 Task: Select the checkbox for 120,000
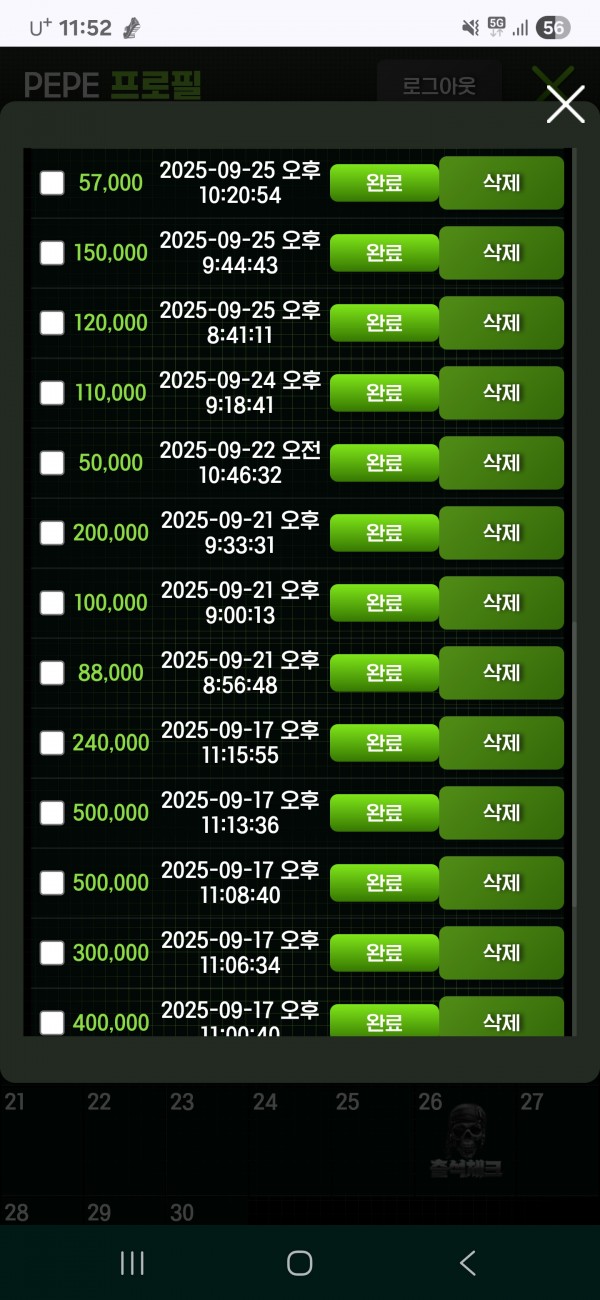pyautogui.click(x=52, y=323)
